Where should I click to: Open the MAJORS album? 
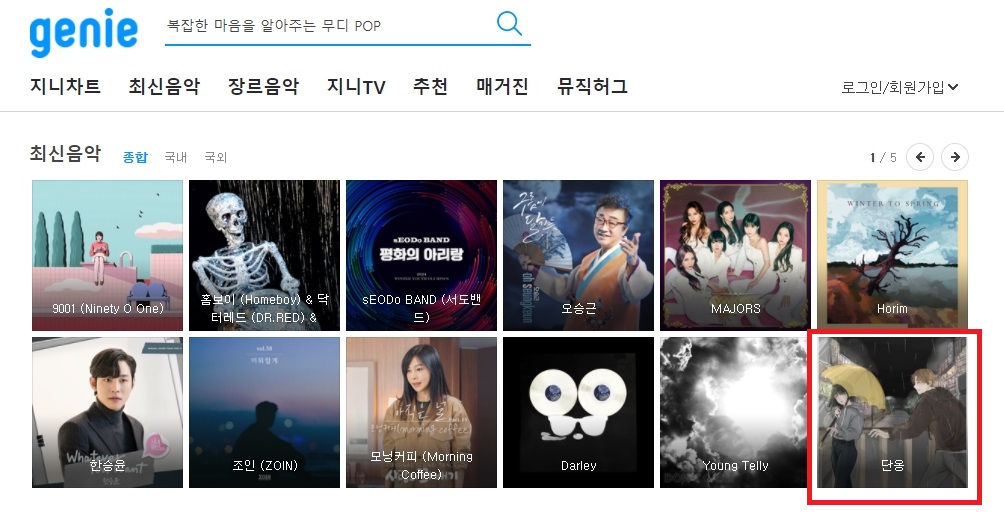pyautogui.click(x=735, y=255)
